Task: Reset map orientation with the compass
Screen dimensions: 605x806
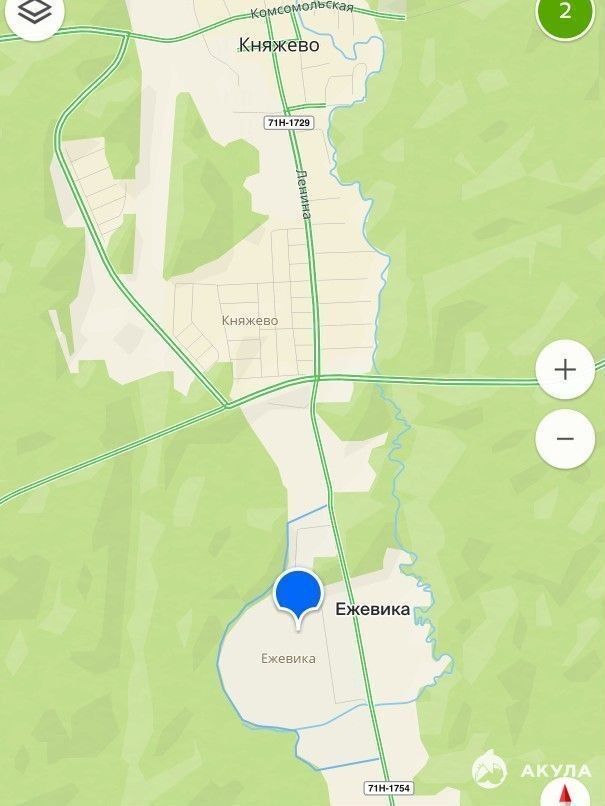Action: pos(574,795)
